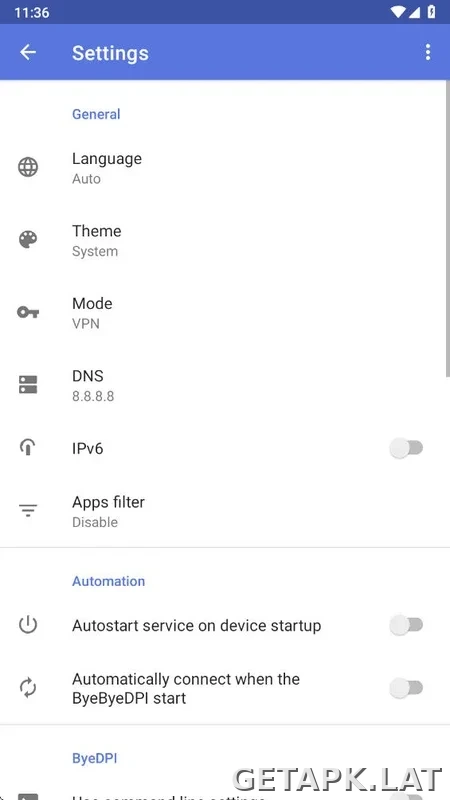Toggle automatic connect when ByeByeDPI starts
This screenshot has height=800, width=450.
(407, 688)
